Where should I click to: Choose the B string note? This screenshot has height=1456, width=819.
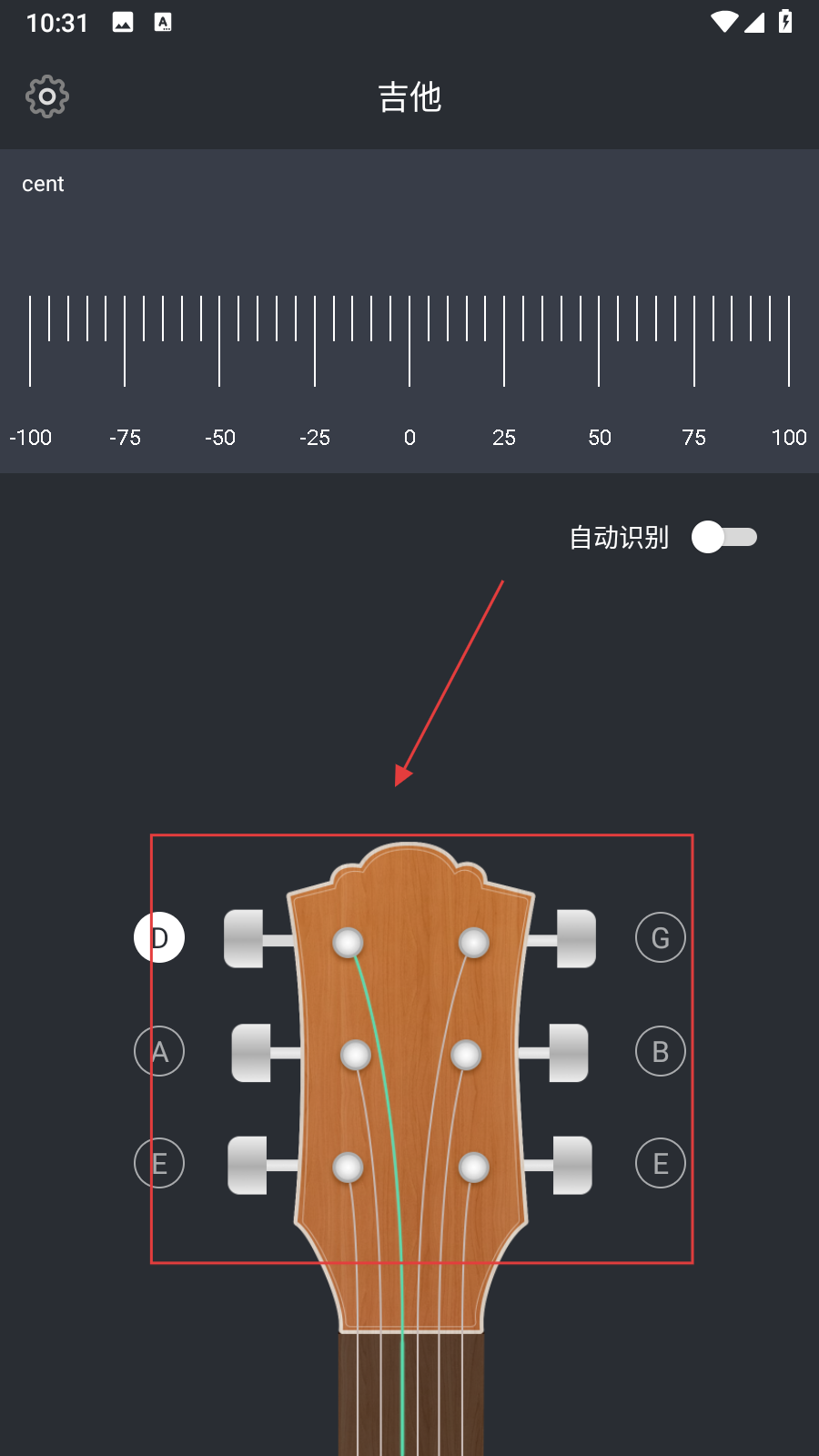pos(660,1051)
